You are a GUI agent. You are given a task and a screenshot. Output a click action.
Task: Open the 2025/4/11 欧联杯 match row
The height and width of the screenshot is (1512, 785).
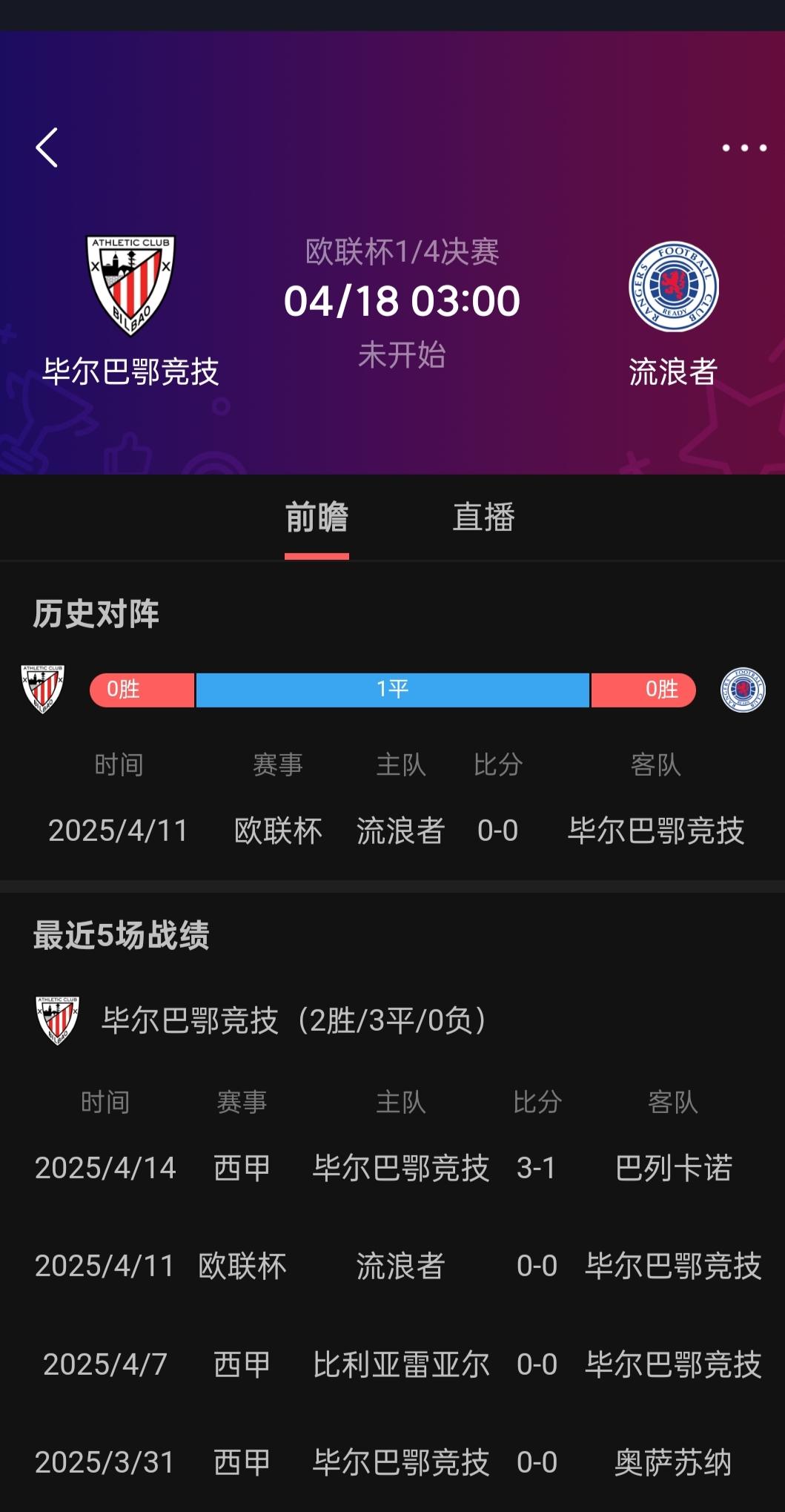393,831
